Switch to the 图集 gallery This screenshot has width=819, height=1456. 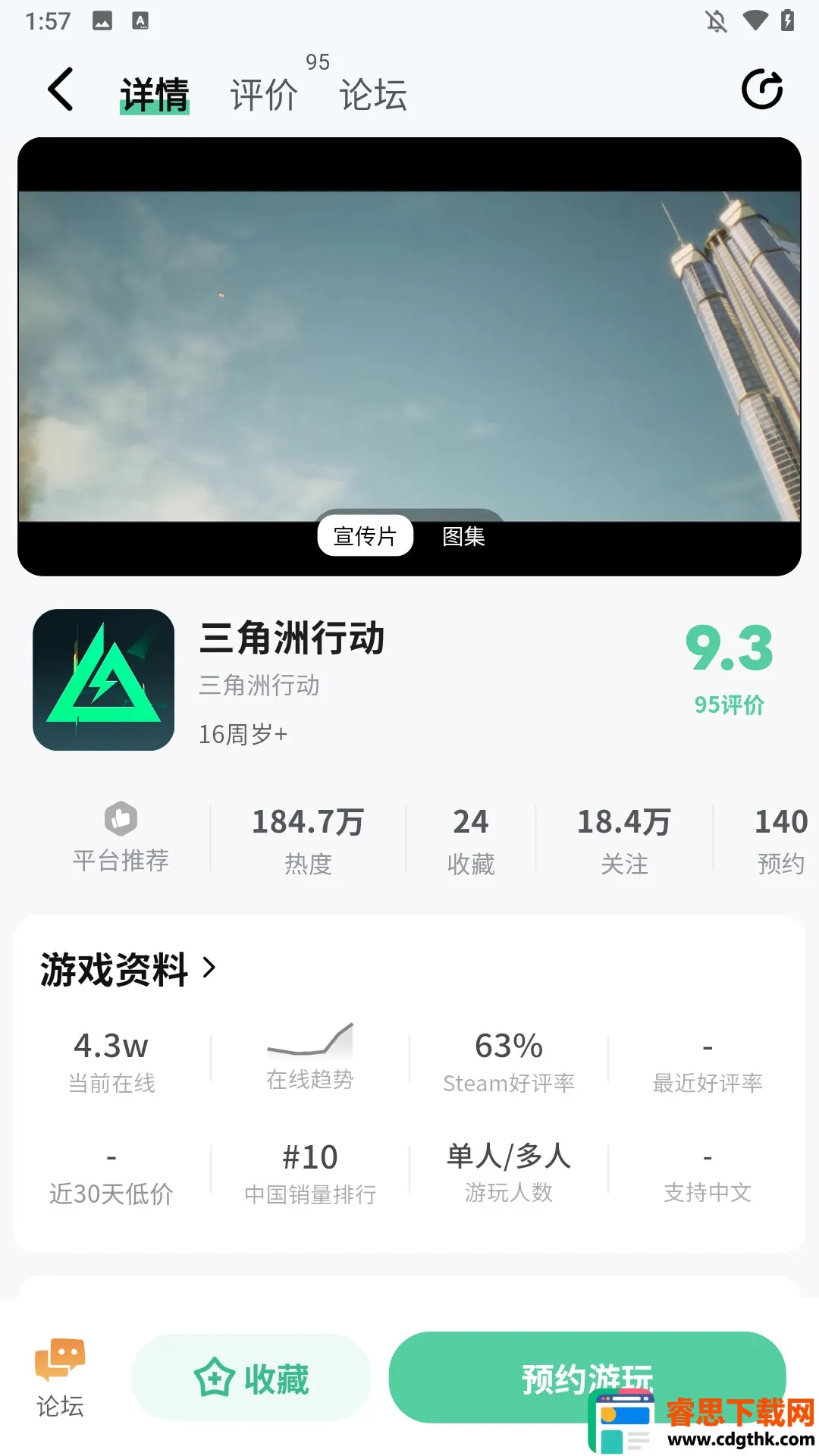click(x=463, y=536)
